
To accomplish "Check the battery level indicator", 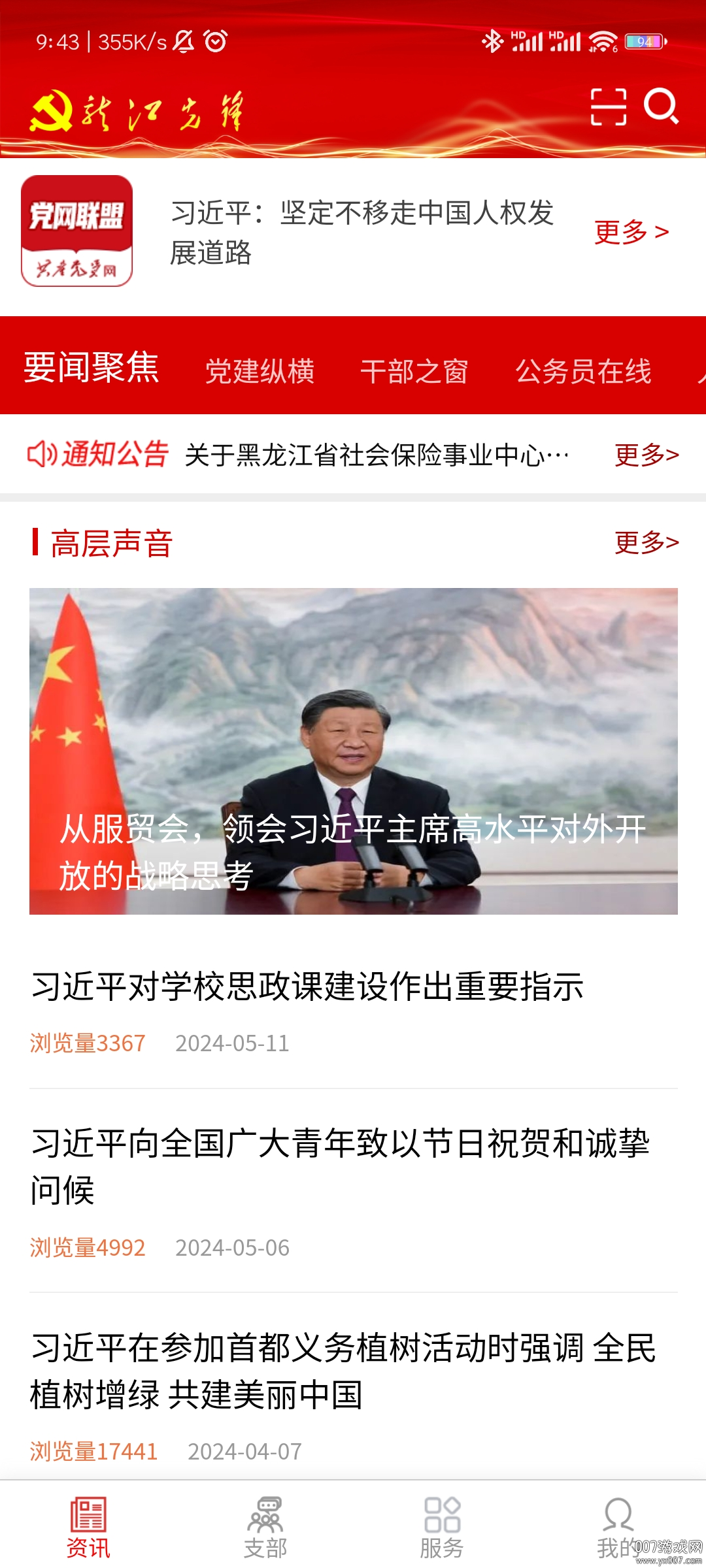I will tap(644, 41).
